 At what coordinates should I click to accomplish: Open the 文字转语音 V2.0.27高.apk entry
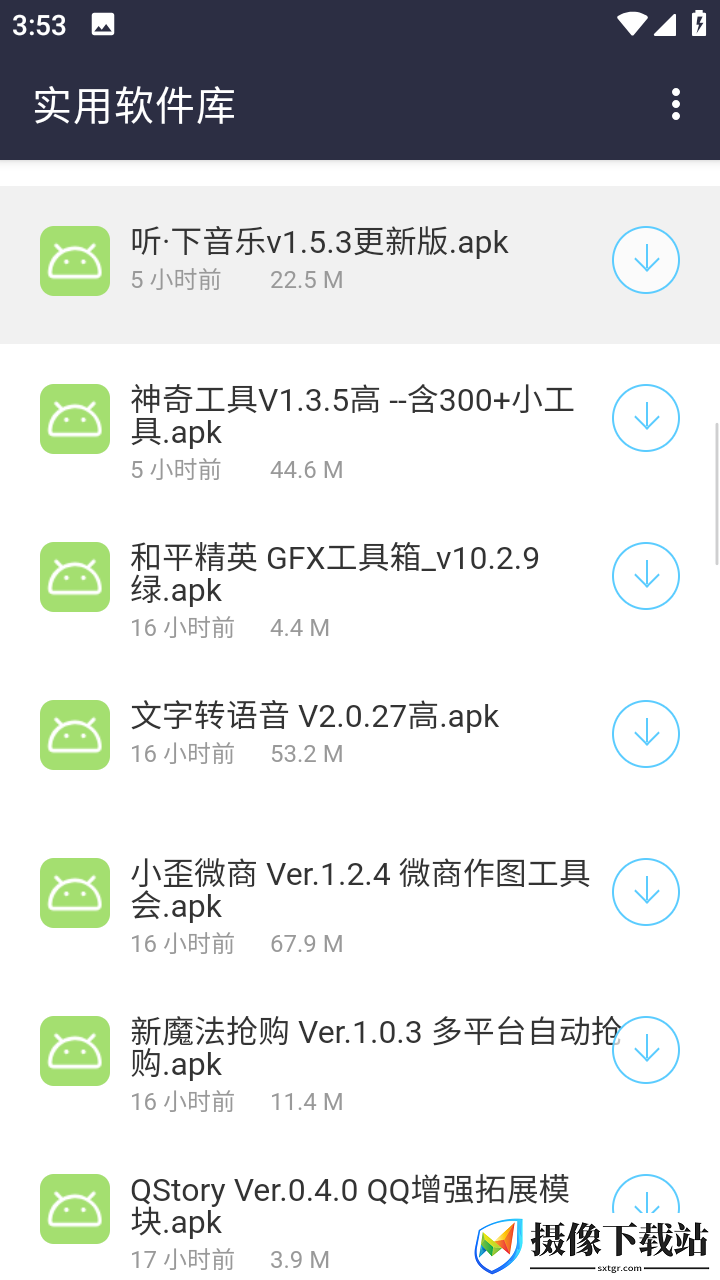360,739
